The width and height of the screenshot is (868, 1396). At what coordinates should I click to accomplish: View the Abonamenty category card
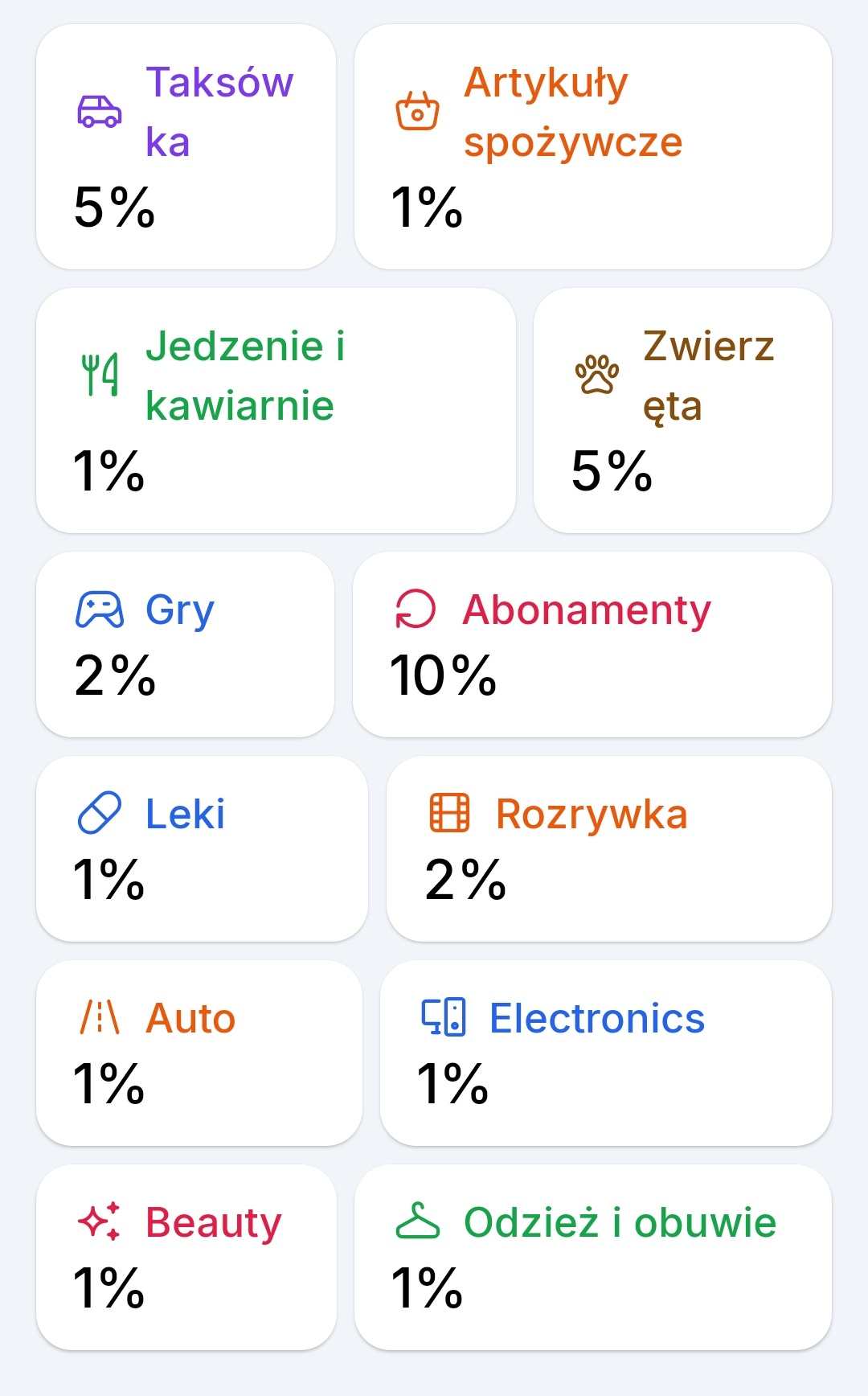pos(592,644)
